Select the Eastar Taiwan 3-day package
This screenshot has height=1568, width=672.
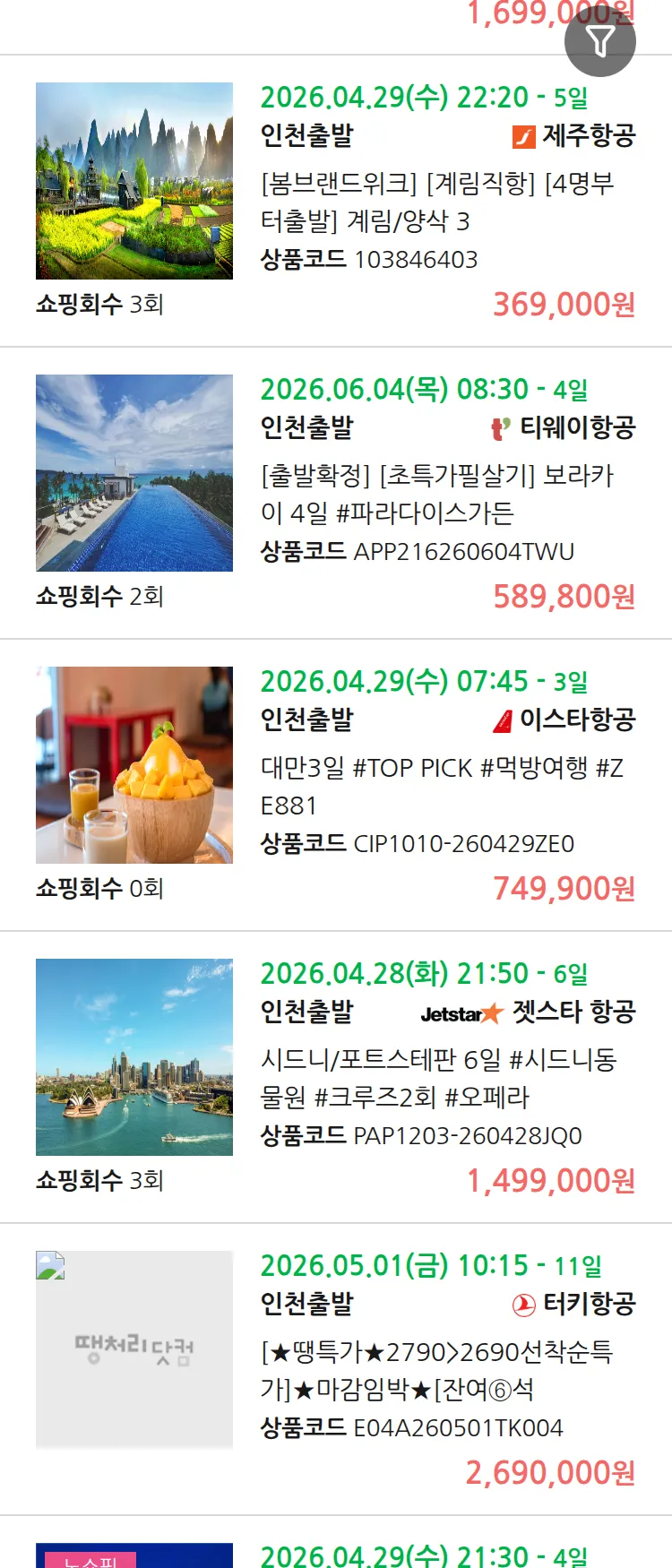pyautogui.click(x=441, y=787)
